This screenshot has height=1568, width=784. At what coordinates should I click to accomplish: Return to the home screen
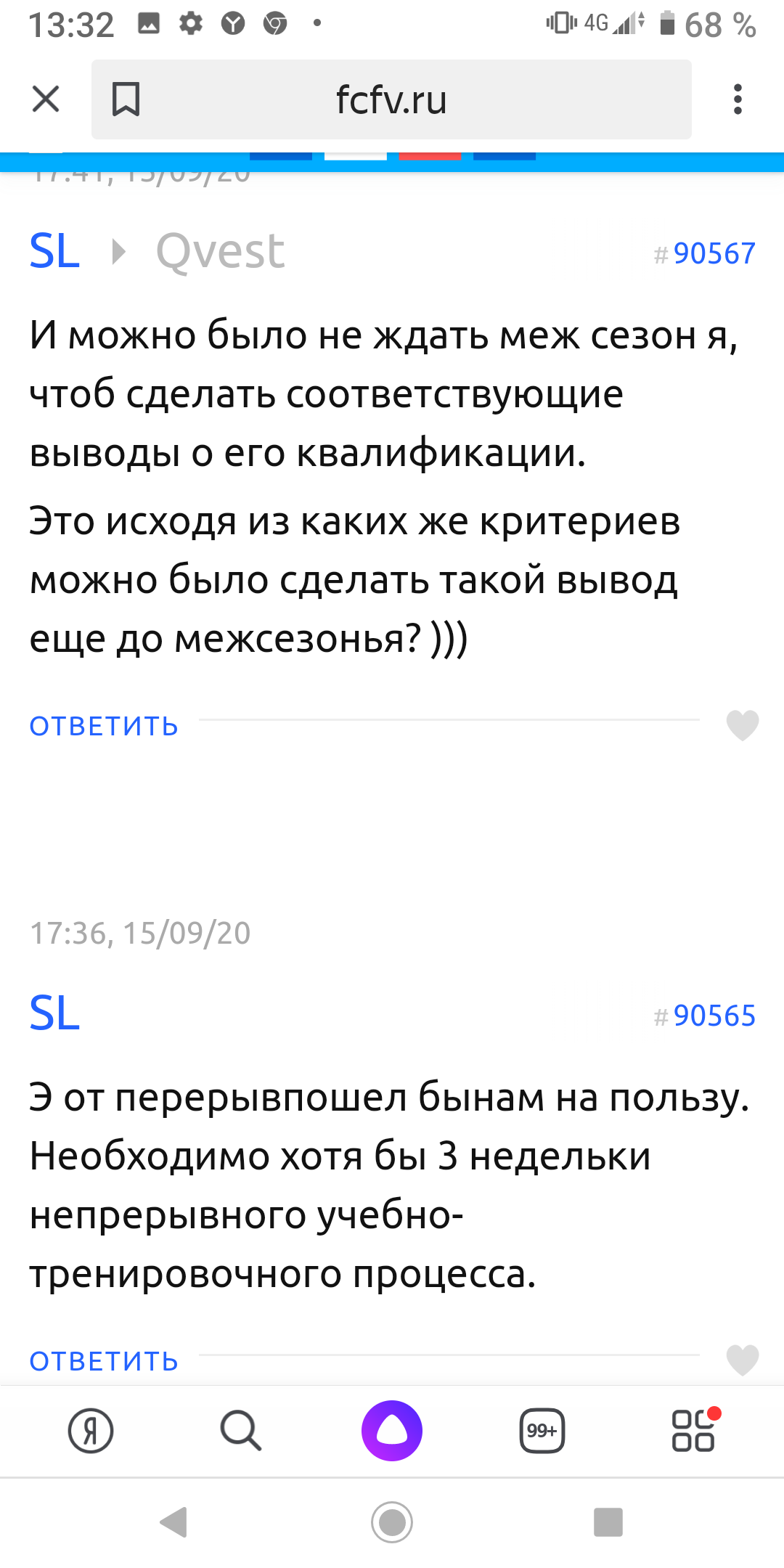tap(392, 1522)
